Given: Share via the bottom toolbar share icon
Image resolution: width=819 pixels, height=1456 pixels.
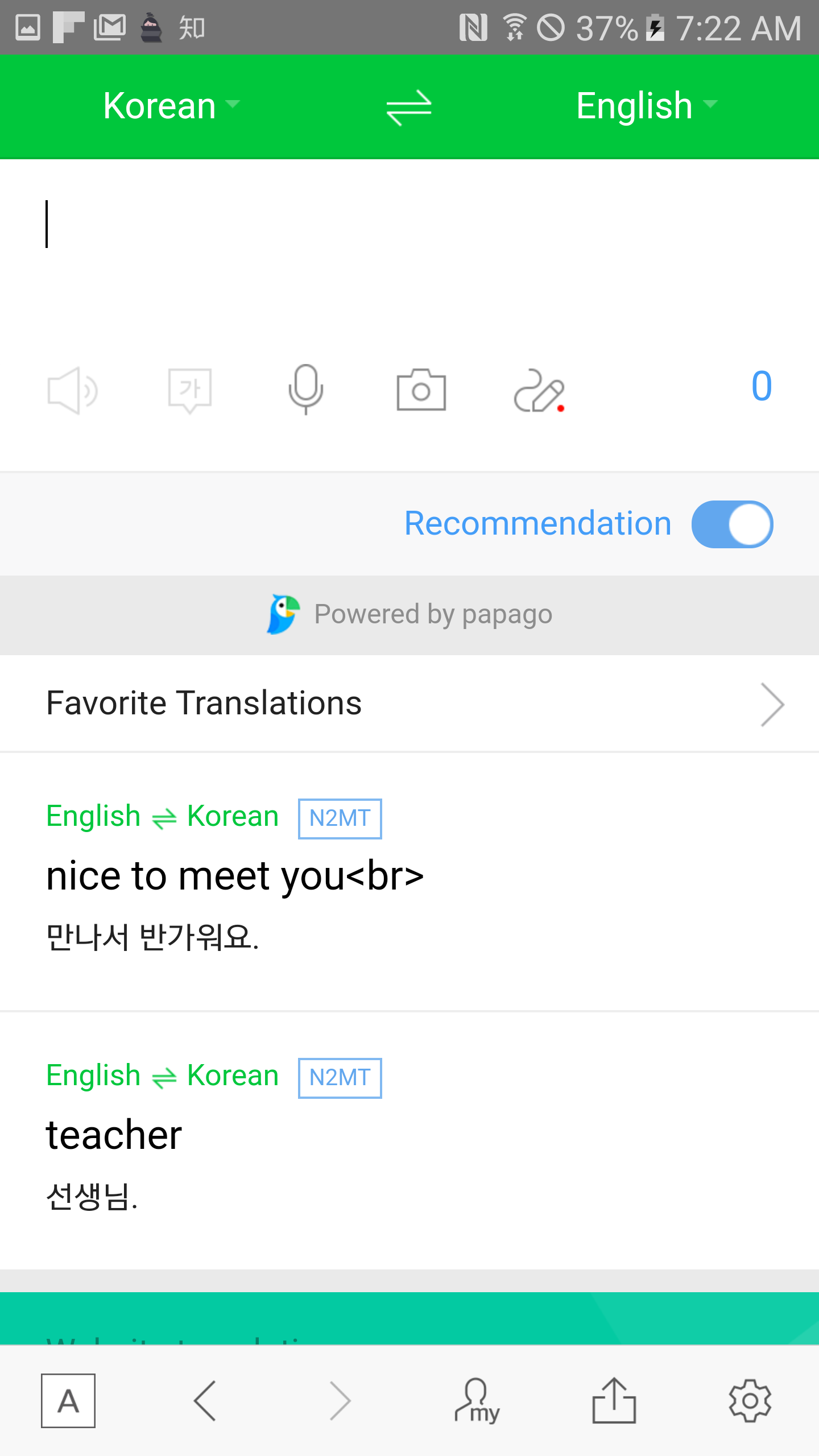Looking at the screenshot, I should pos(614,1401).
